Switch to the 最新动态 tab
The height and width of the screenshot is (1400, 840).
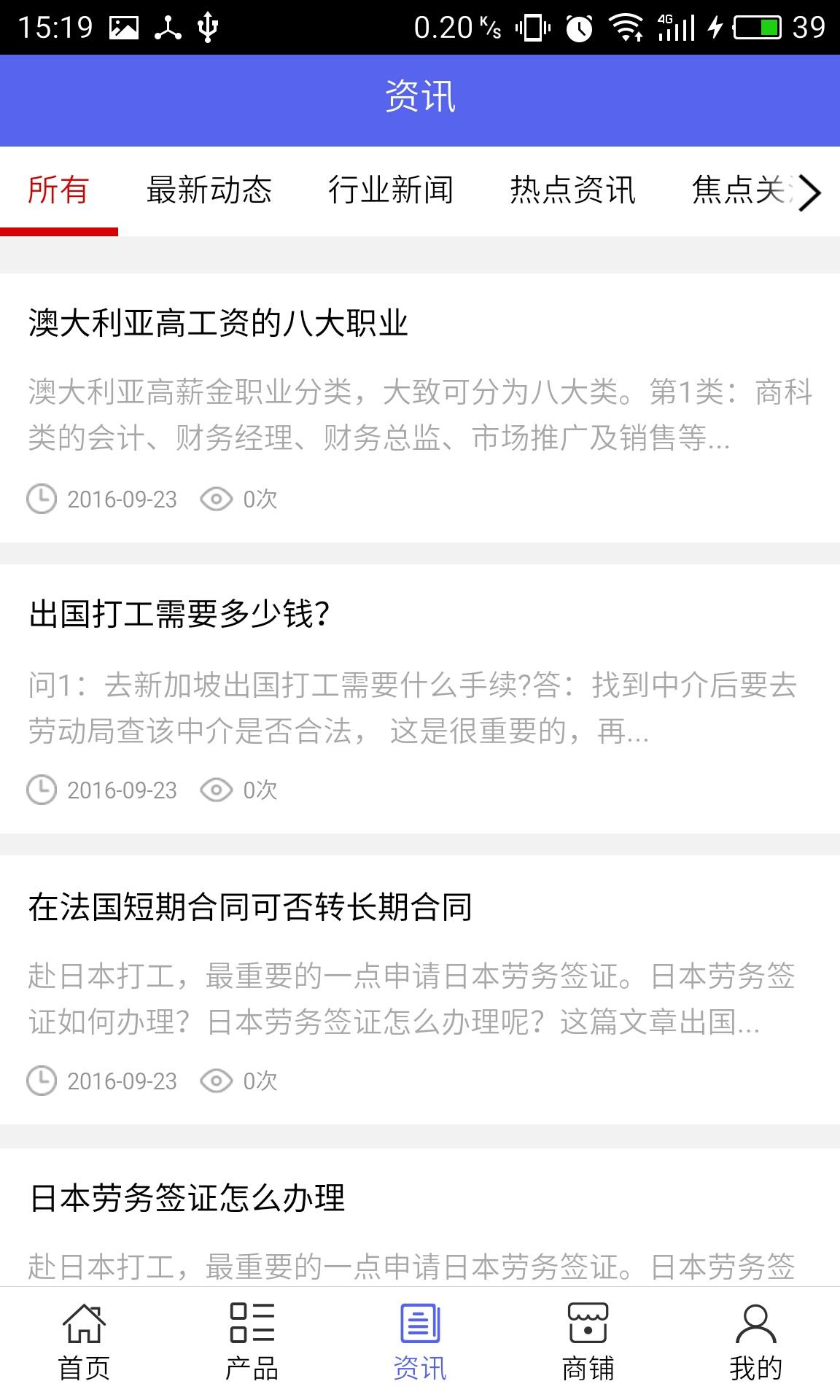[x=209, y=191]
